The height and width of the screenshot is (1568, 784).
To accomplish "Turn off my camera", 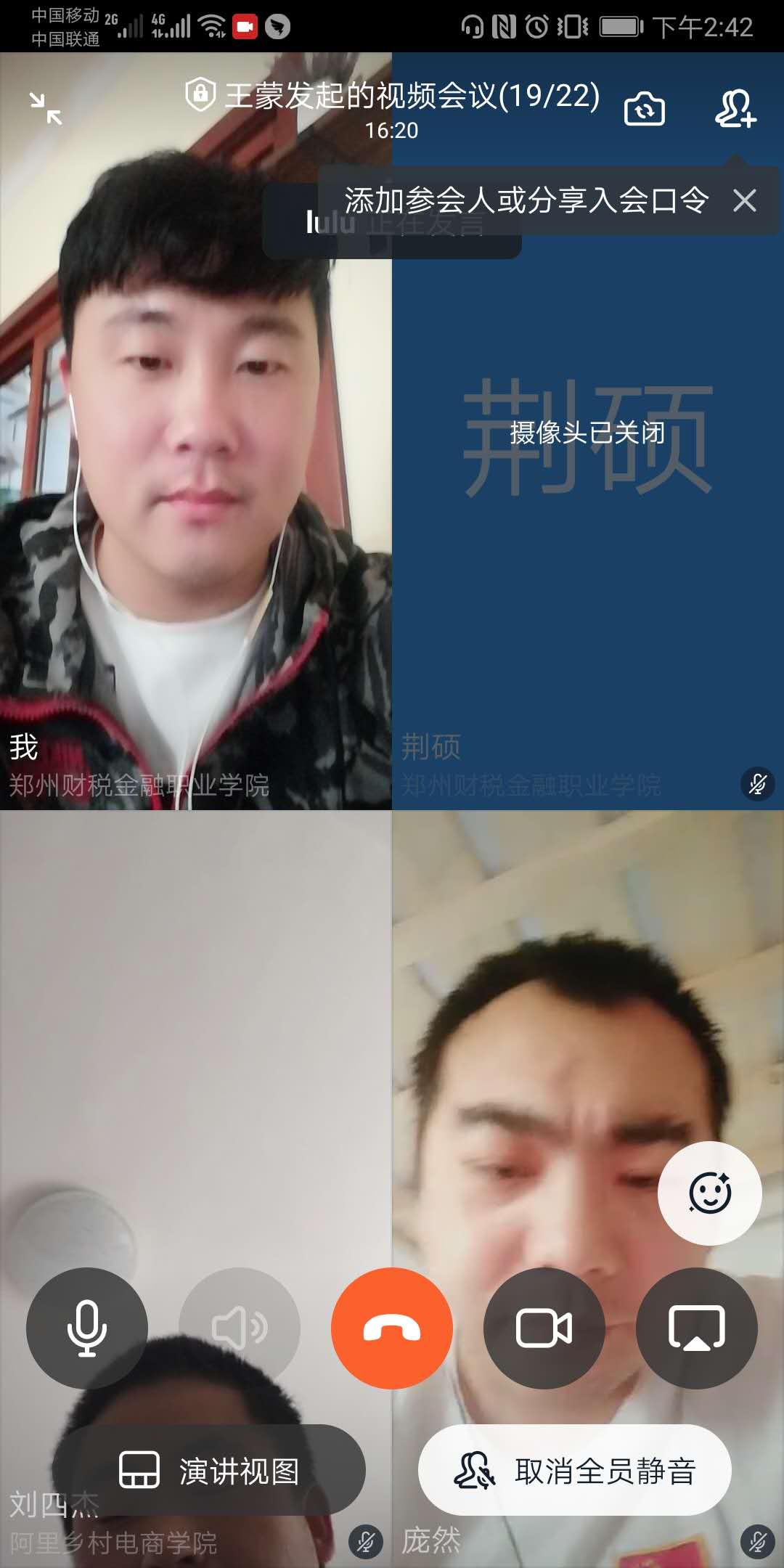I will (544, 1328).
